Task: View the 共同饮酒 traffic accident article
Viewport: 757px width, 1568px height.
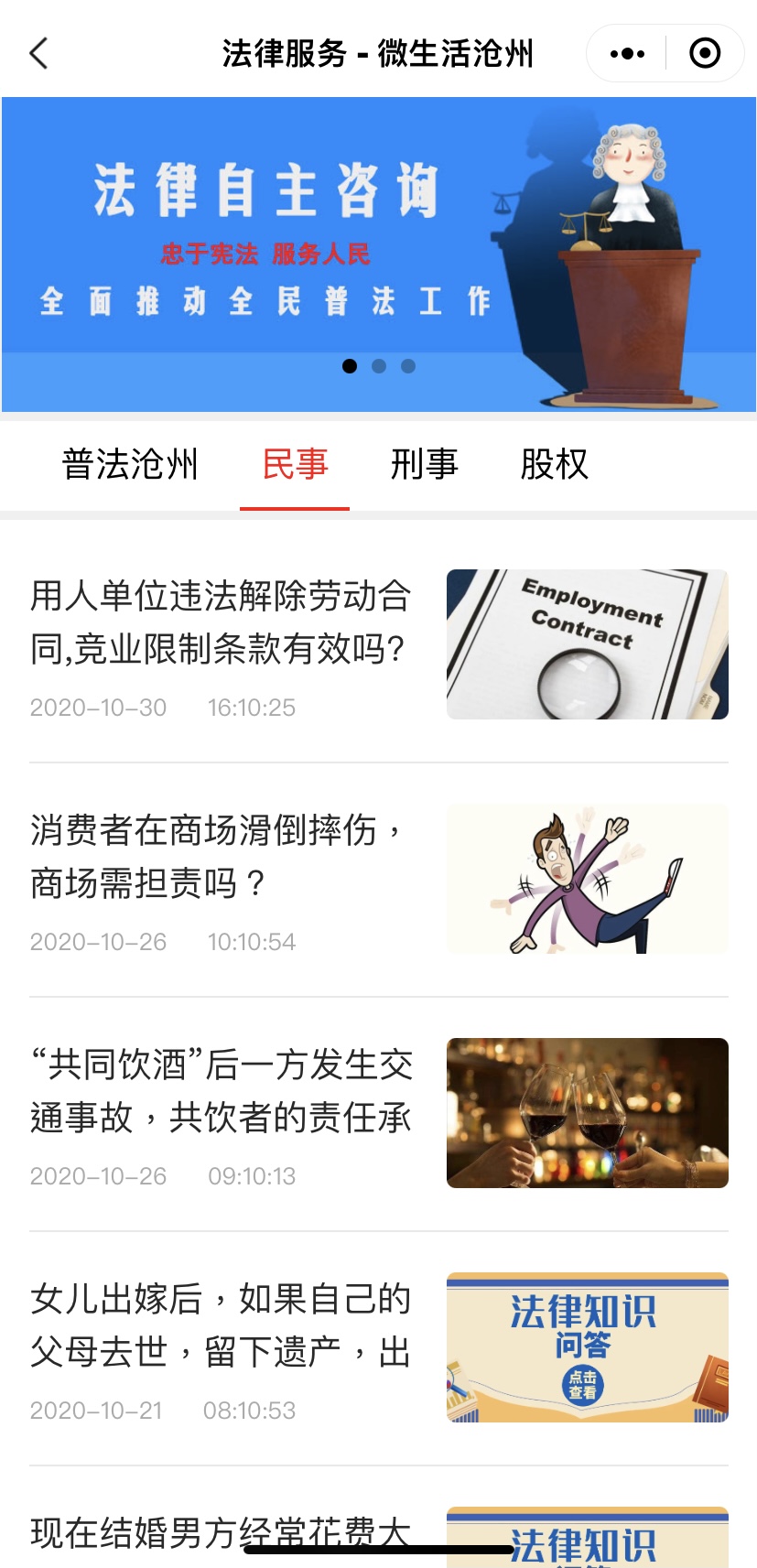Action: tap(220, 1091)
